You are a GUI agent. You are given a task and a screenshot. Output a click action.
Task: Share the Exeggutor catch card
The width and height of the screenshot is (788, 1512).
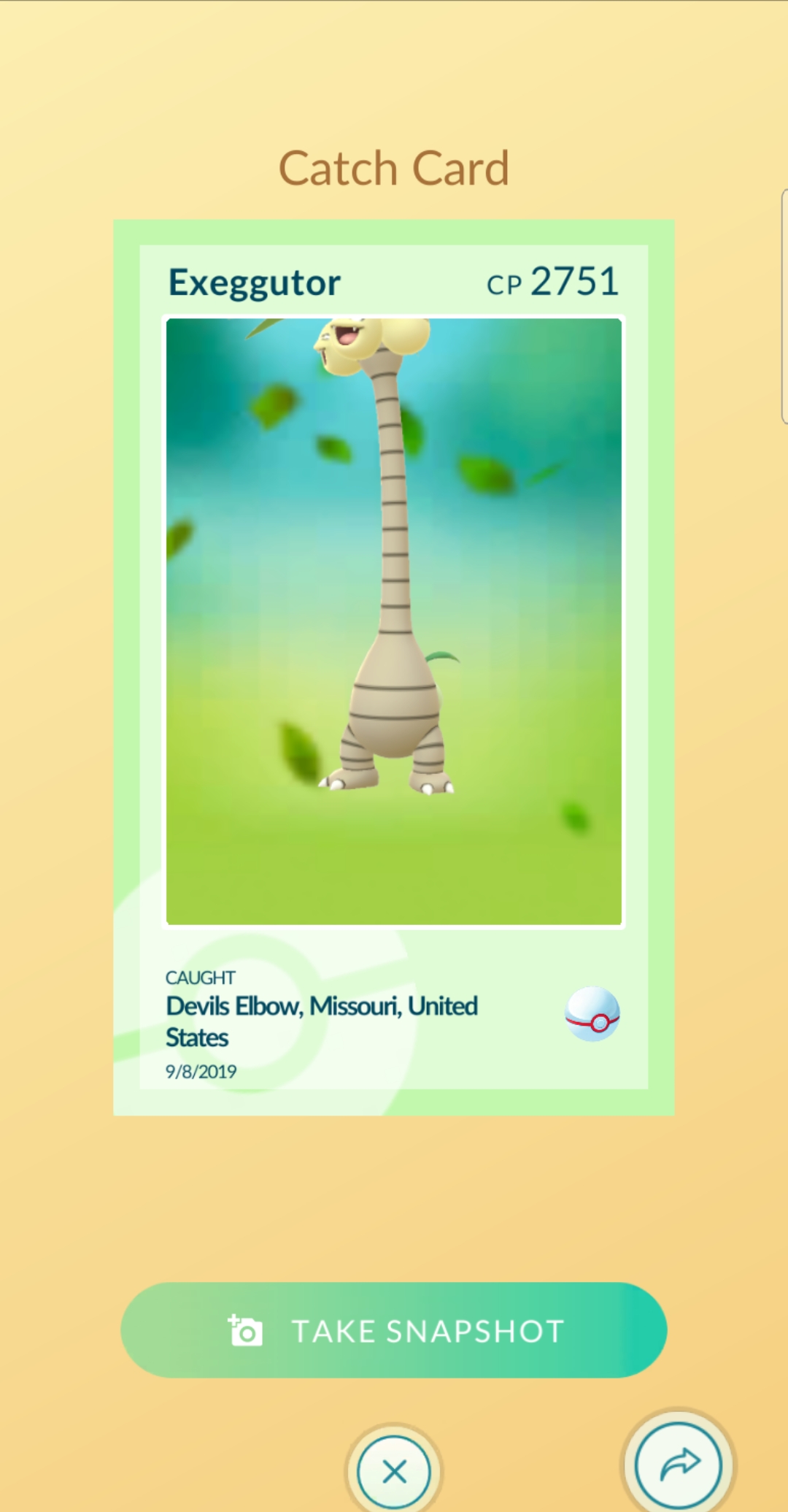click(679, 1464)
